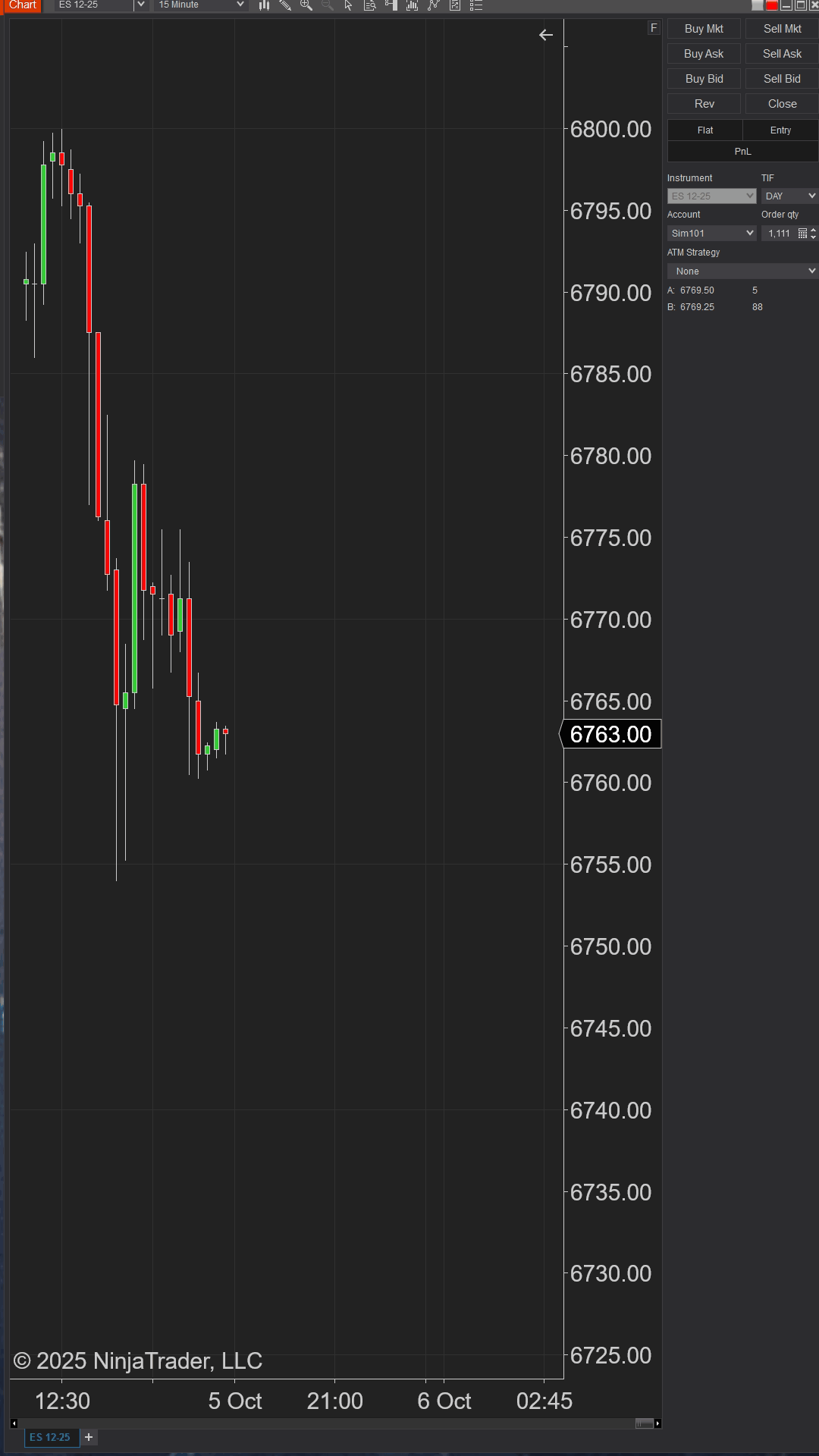819x1456 pixels.
Task: Toggle the F button on price axis
Action: 654,28
